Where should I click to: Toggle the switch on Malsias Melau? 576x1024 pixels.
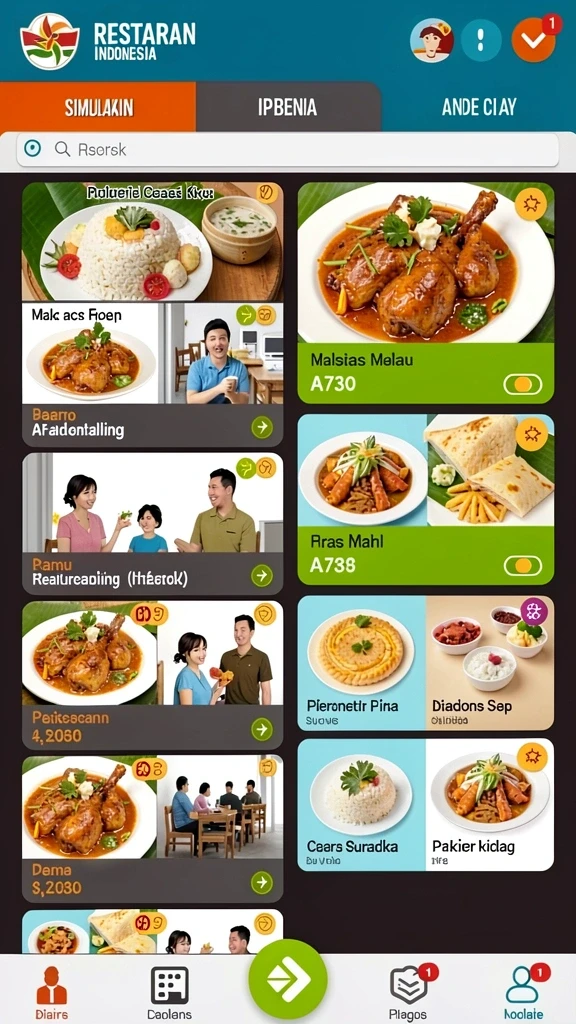522,384
